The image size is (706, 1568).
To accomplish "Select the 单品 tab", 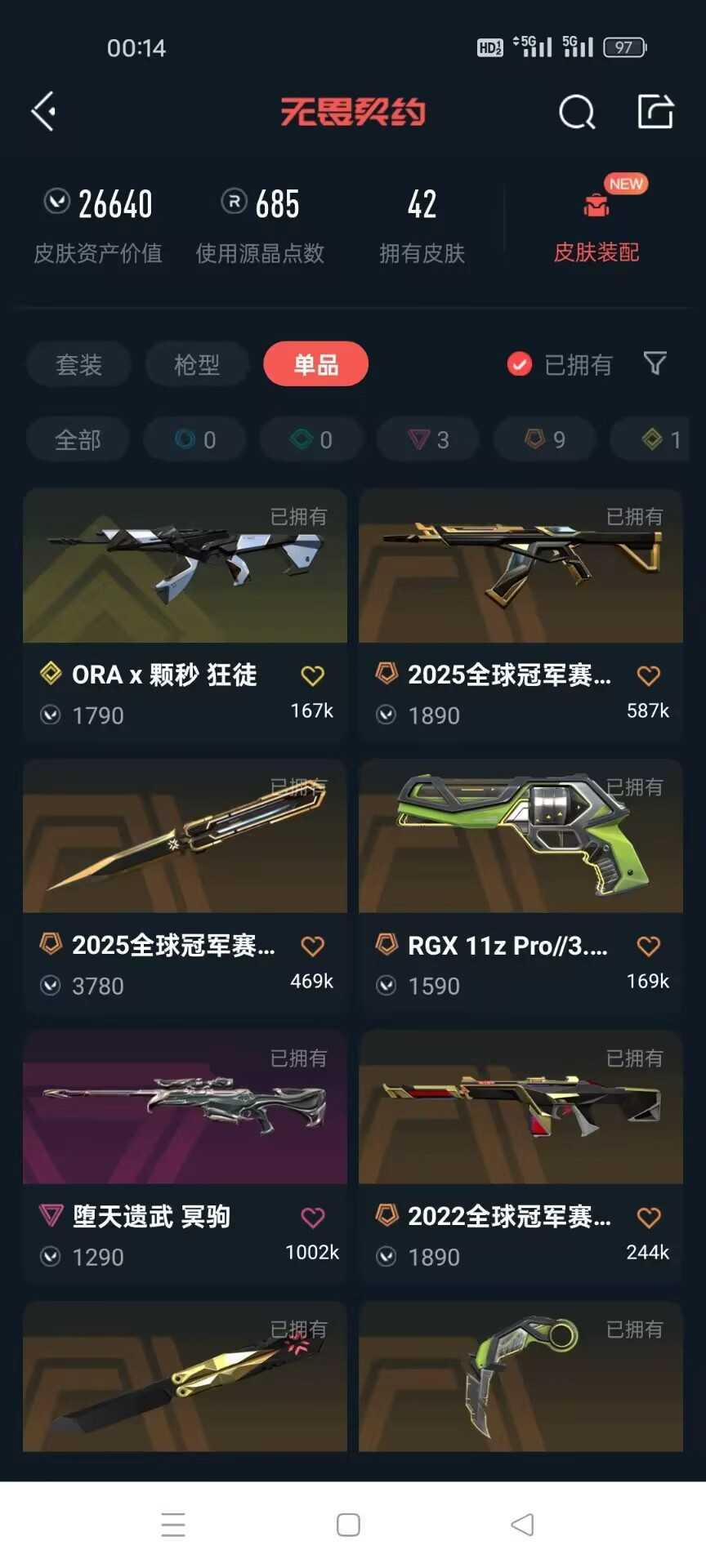I will pos(315,364).
